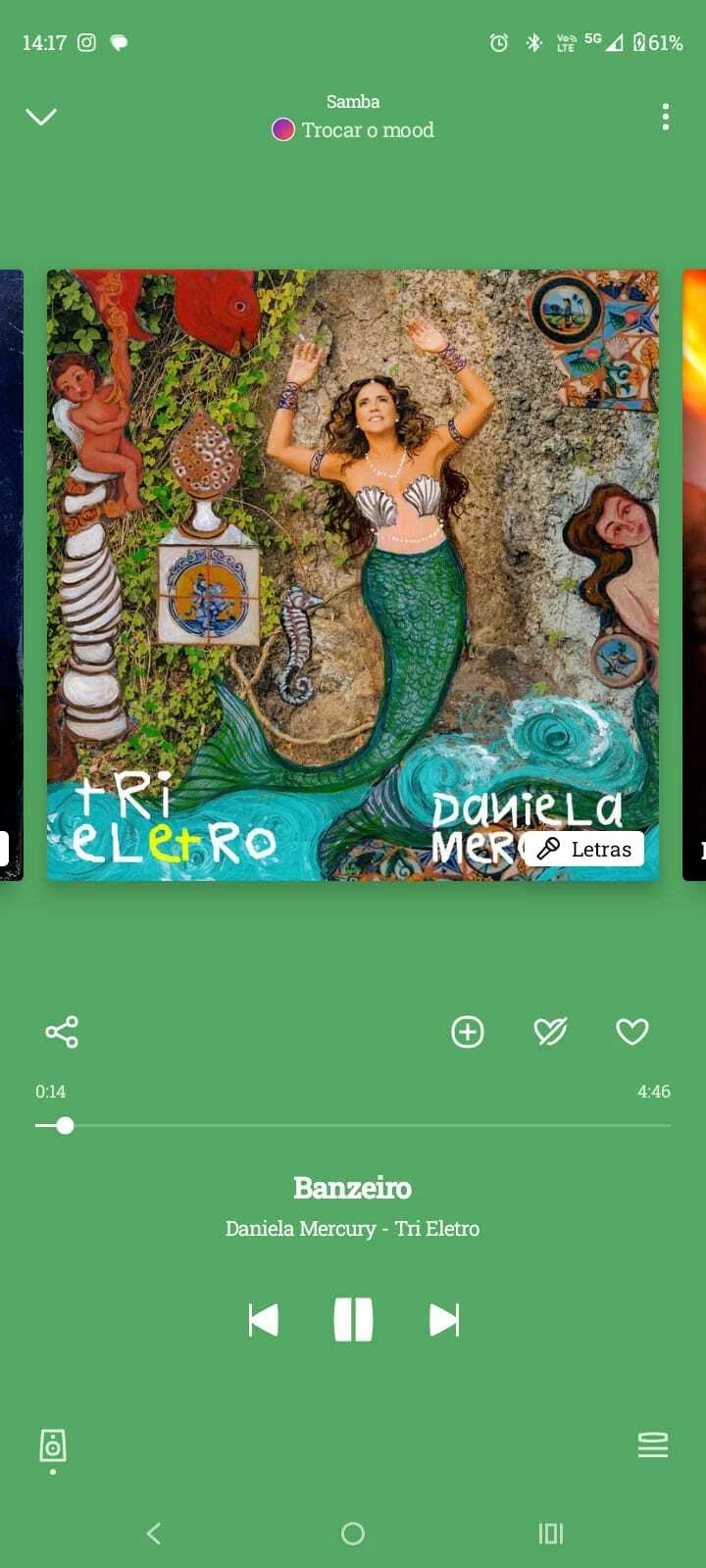Skip to the next track
The image size is (706, 1568).
click(444, 1320)
